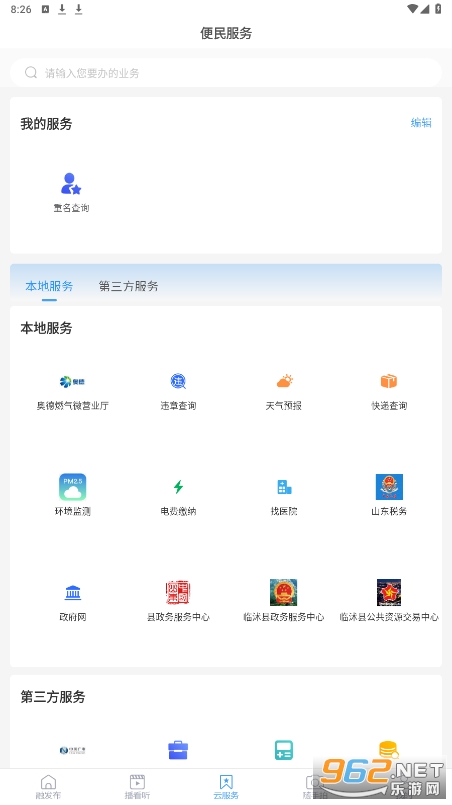The image size is (452, 805).
Task: Open 县政务服务中心
Action: (x=178, y=601)
